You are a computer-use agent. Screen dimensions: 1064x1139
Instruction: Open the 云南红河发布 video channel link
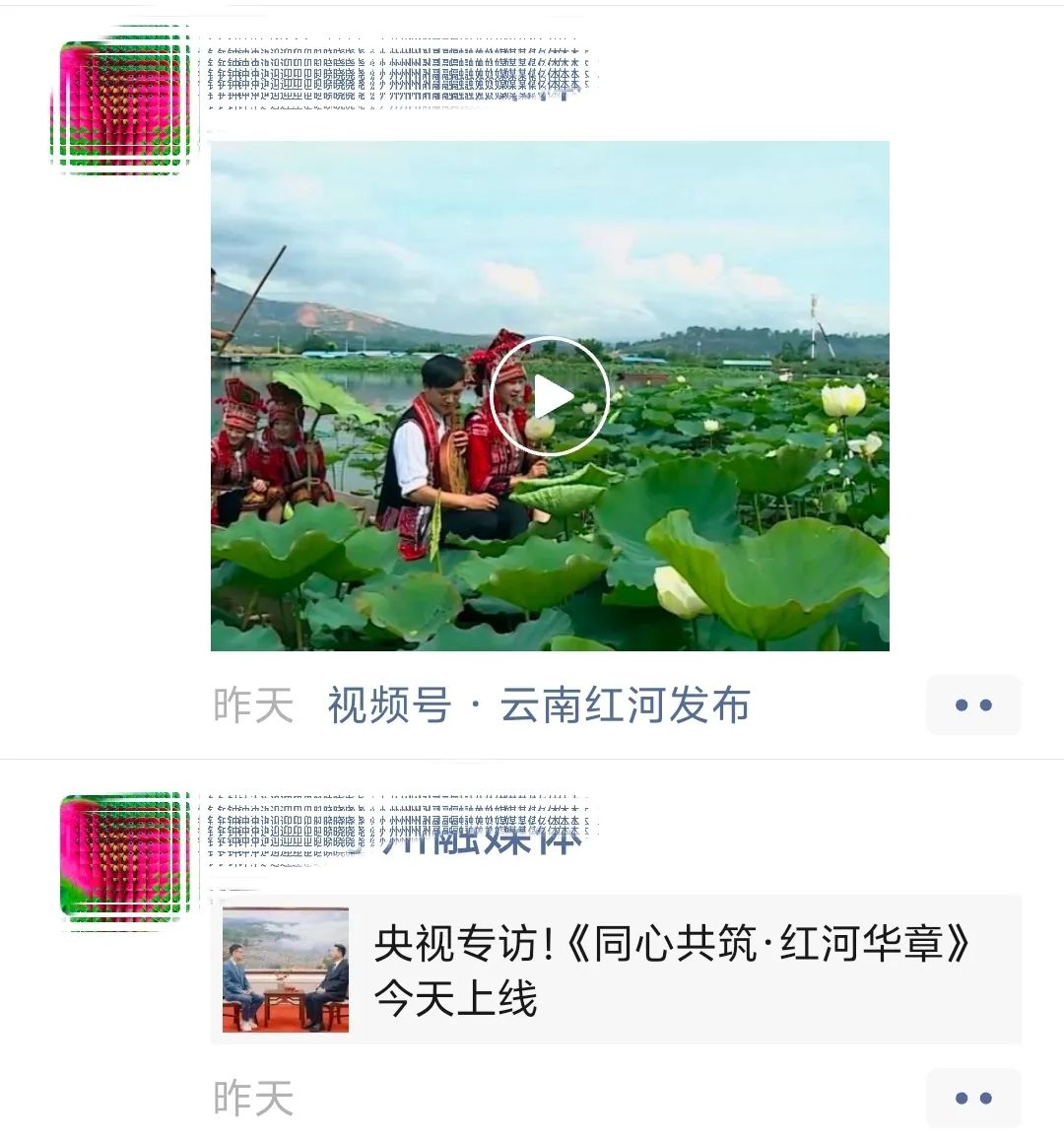[x=538, y=705]
